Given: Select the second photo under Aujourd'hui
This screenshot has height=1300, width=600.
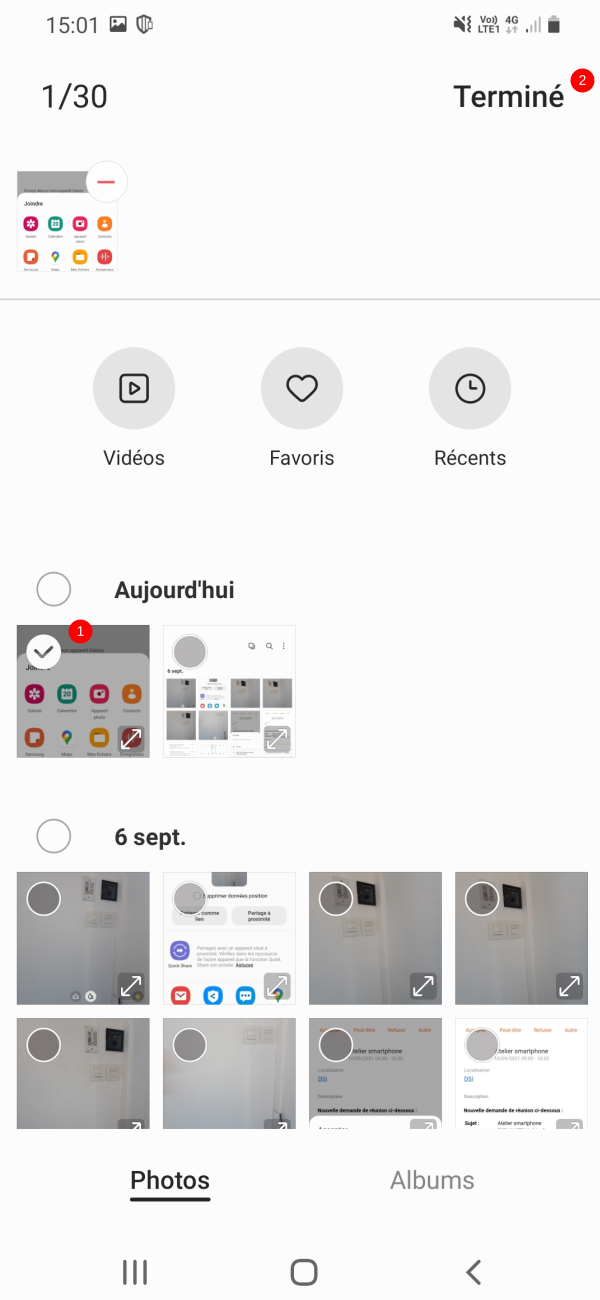Looking at the screenshot, I should pos(190,652).
